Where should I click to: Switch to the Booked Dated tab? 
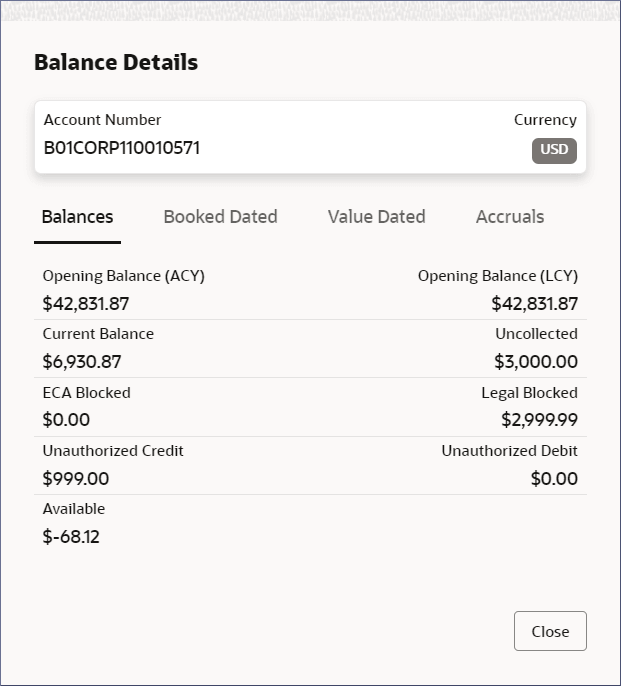[x=220, y=217]
